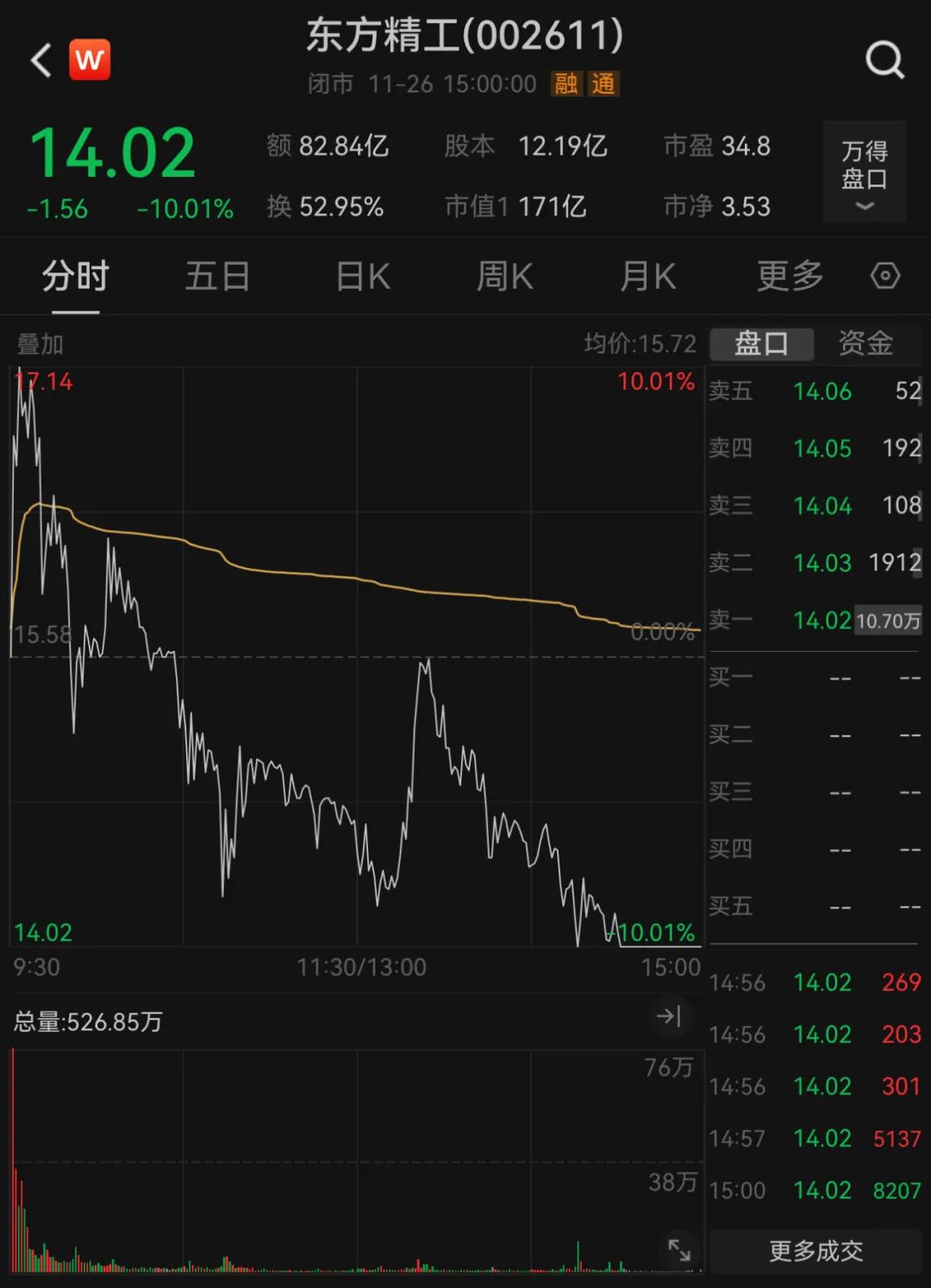Expand the 万得盘口 panel
The image size is (931, 1288).
pos(864,172)
